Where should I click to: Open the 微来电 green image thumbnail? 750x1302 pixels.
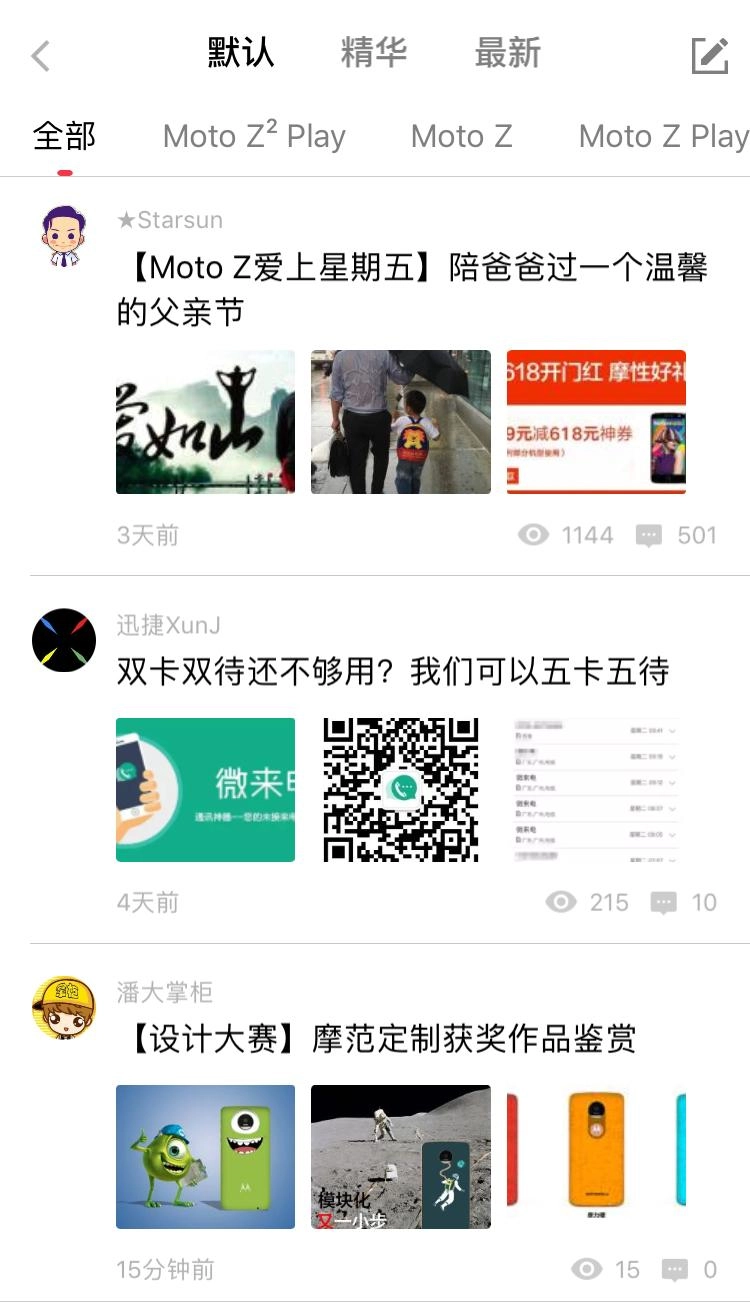[205, 790]
